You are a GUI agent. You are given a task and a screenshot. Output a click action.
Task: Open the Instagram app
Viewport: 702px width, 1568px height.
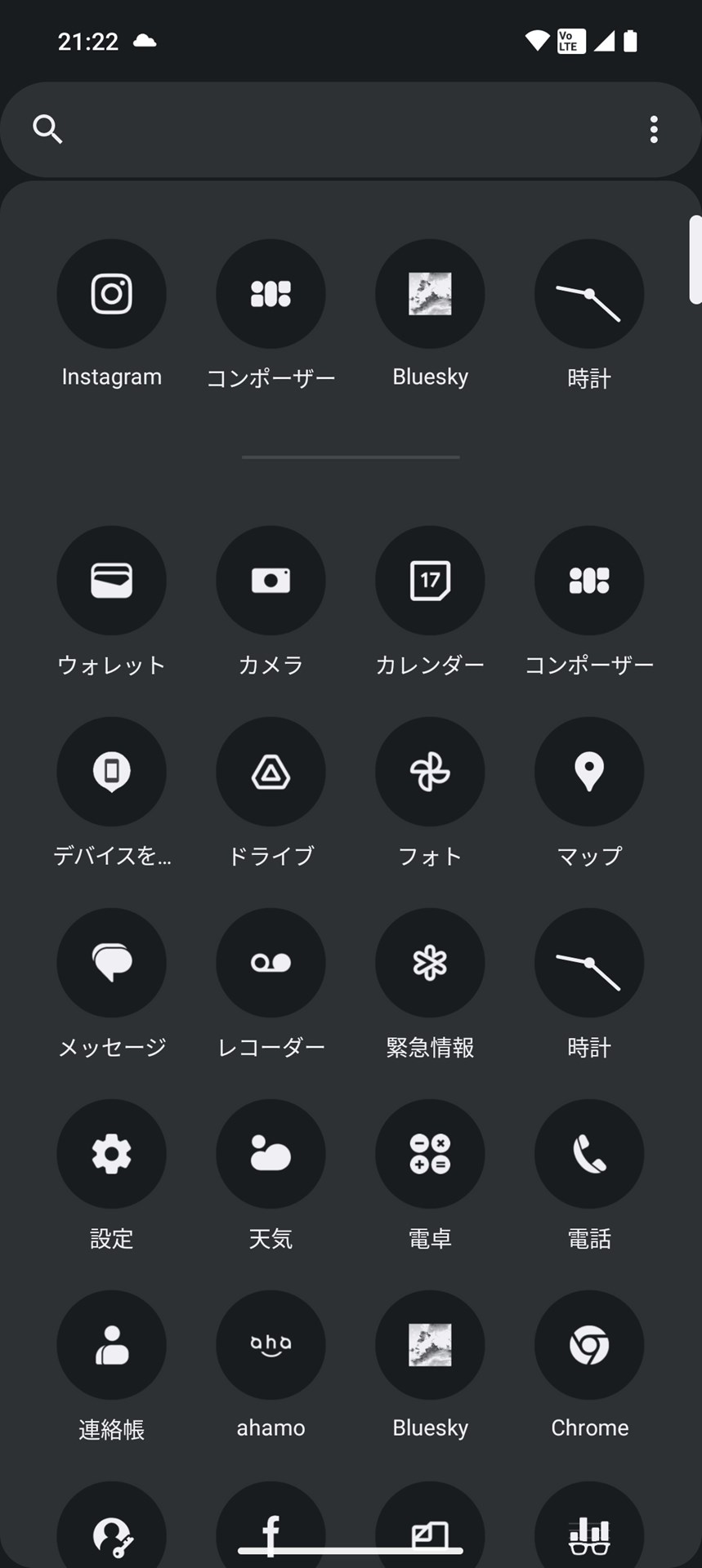tap(111, 293)
